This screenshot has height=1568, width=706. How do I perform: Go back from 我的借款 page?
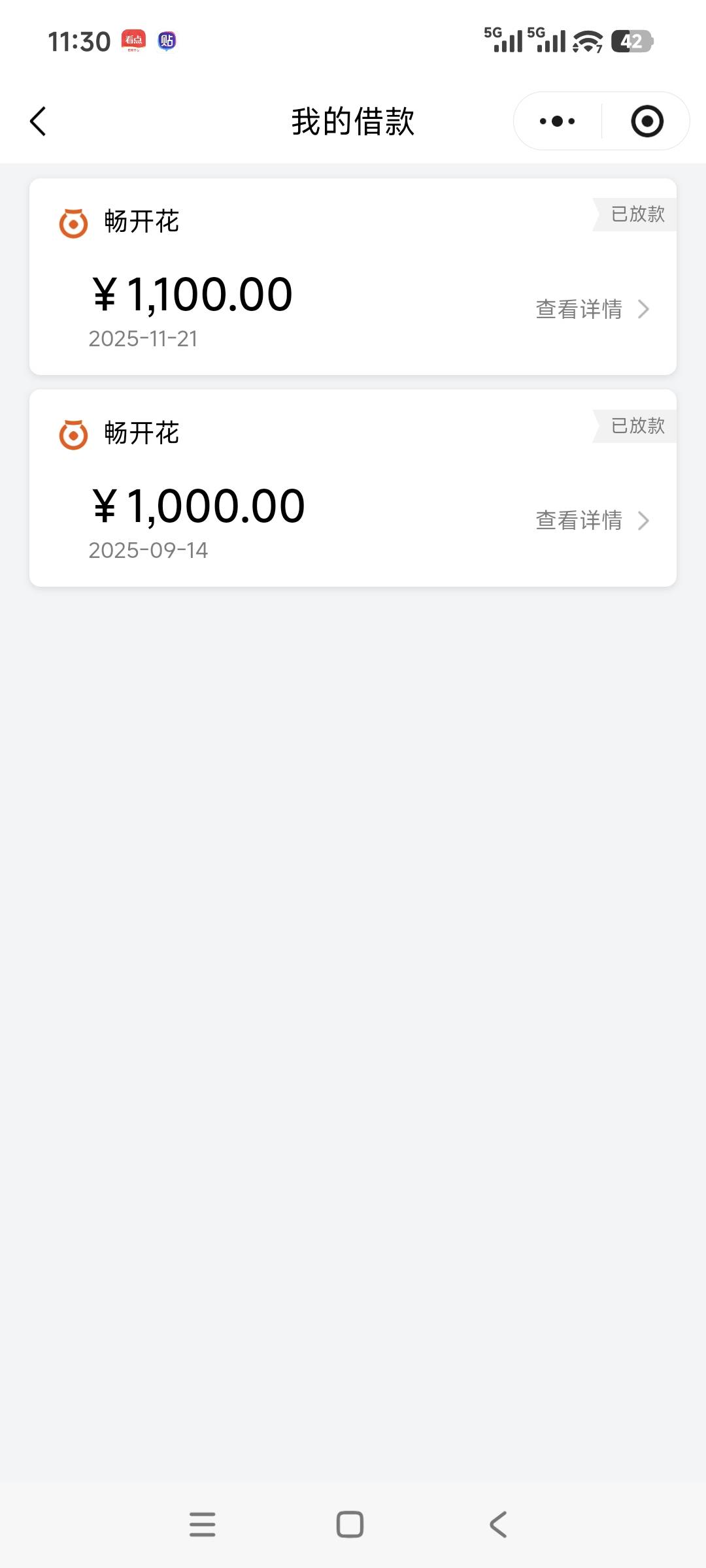[38, 122]
